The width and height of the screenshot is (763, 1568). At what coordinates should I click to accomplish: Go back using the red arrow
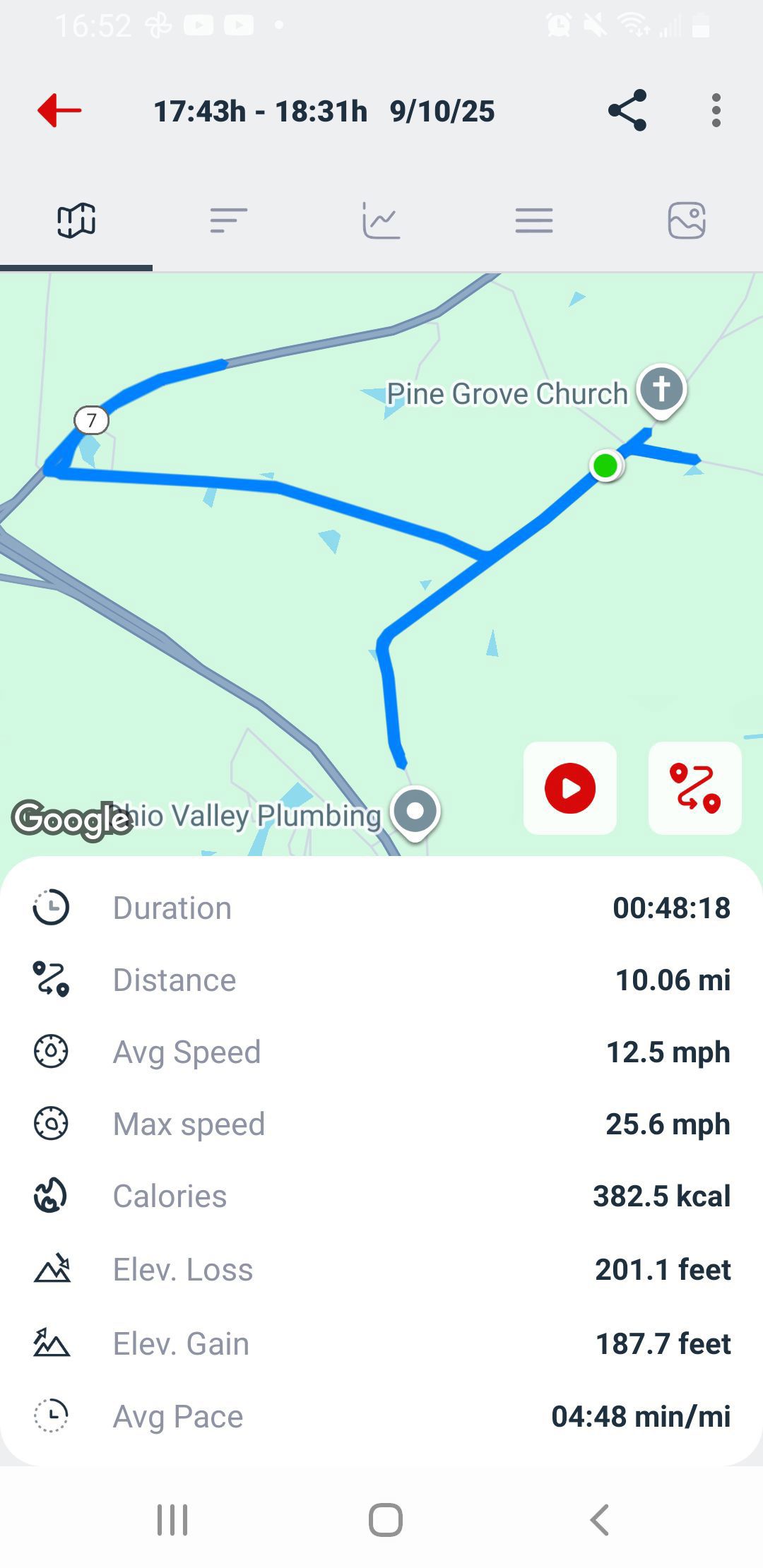[59, 110]
